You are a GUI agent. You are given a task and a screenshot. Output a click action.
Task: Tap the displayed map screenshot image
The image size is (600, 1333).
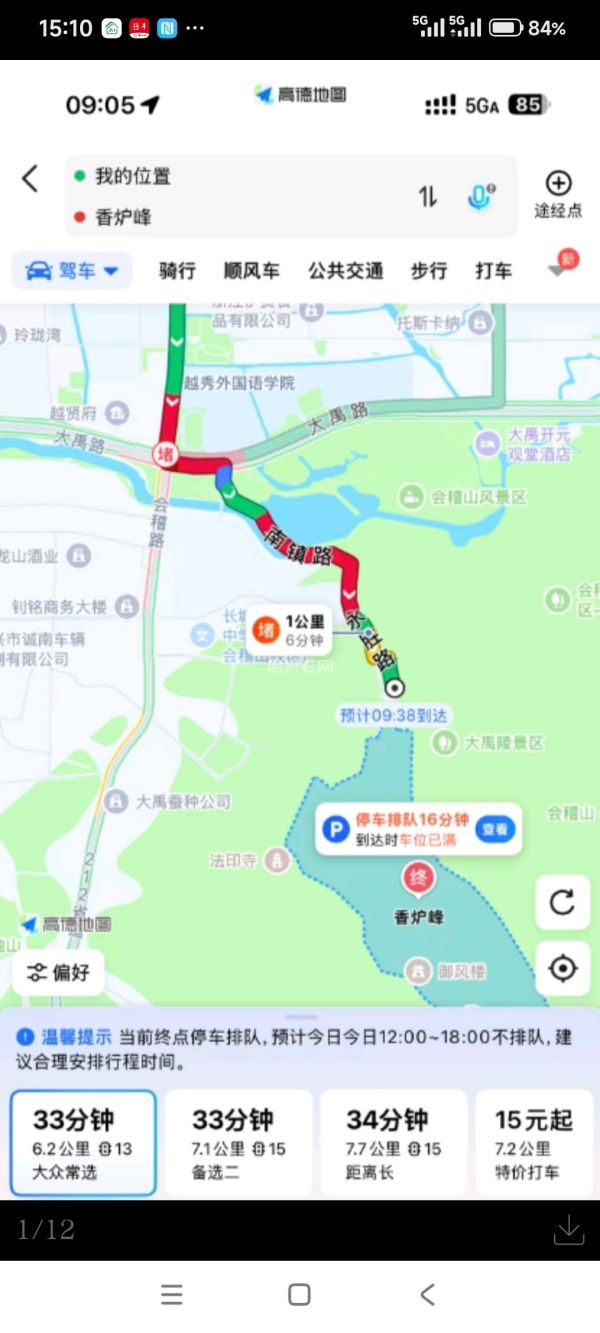[x=300, y=630]
